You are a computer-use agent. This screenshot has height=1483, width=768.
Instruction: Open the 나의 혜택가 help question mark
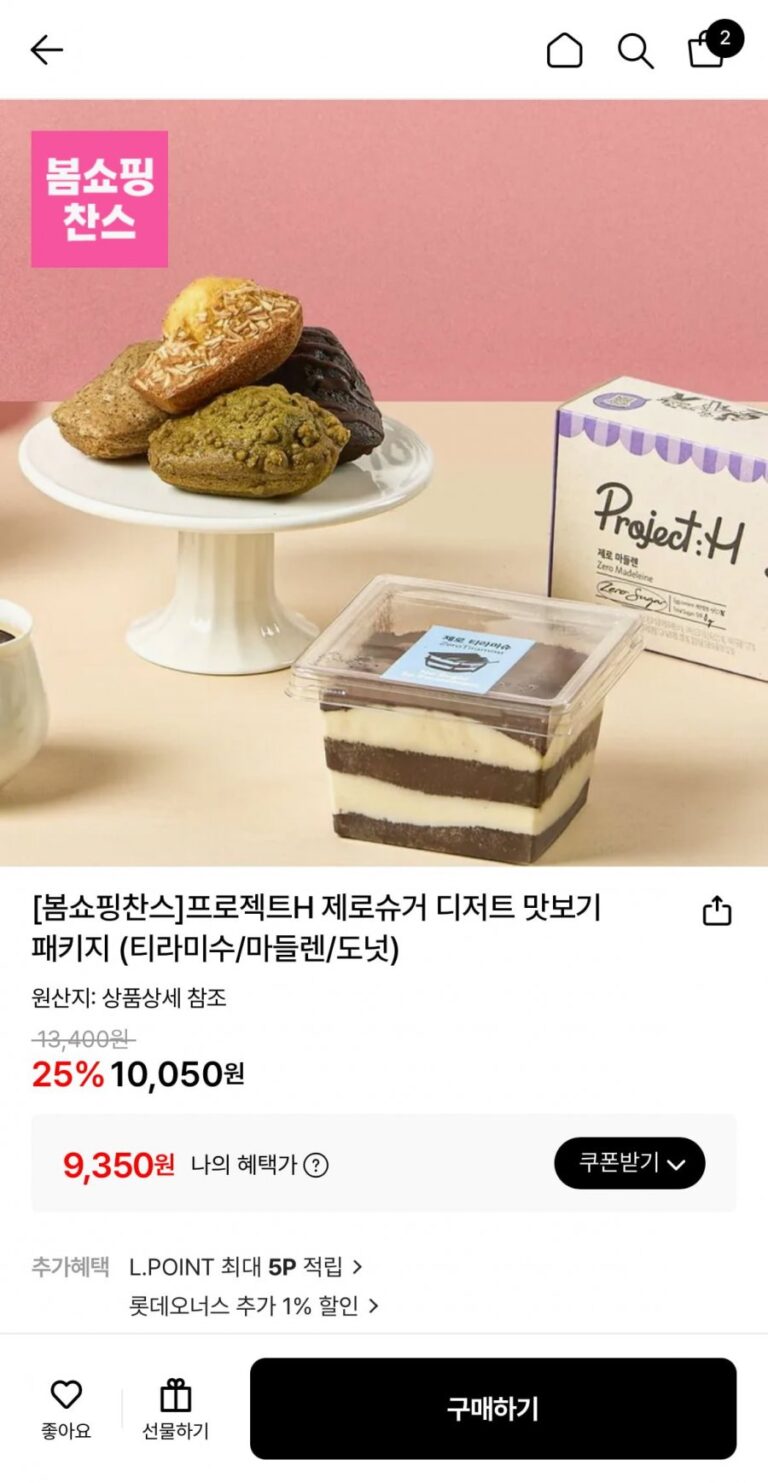pos(316,1165)
